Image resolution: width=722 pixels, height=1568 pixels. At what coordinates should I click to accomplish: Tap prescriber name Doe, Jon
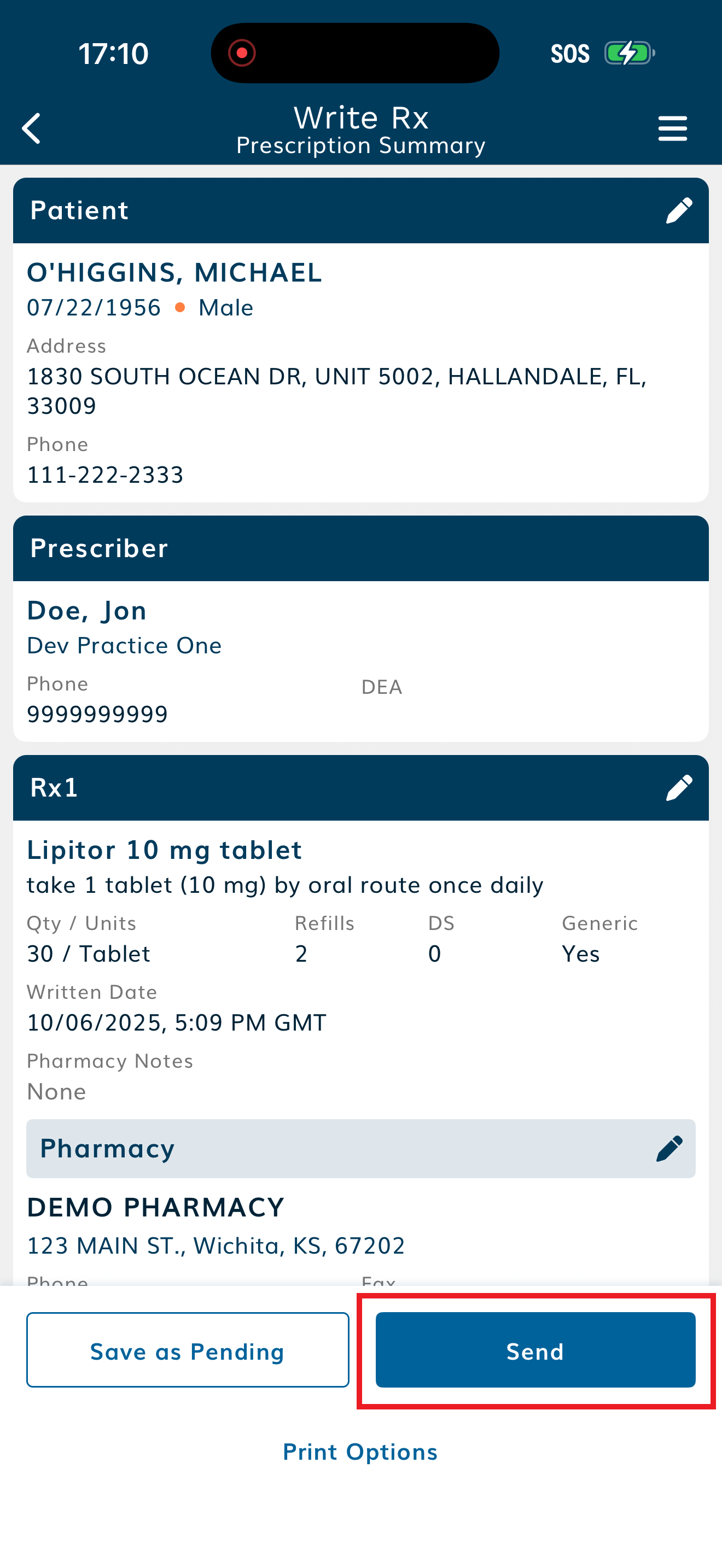86,611
